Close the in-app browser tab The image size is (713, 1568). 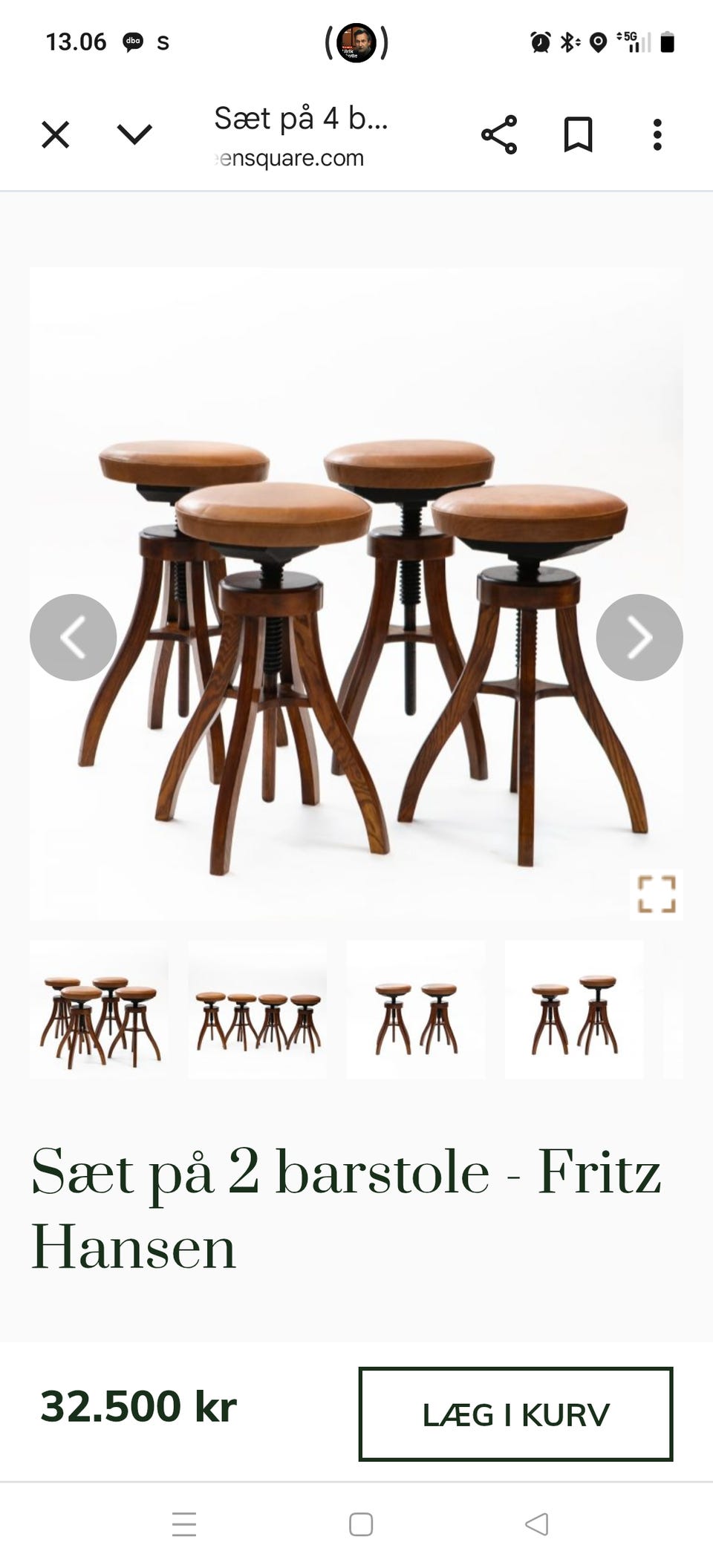point(55,135)
